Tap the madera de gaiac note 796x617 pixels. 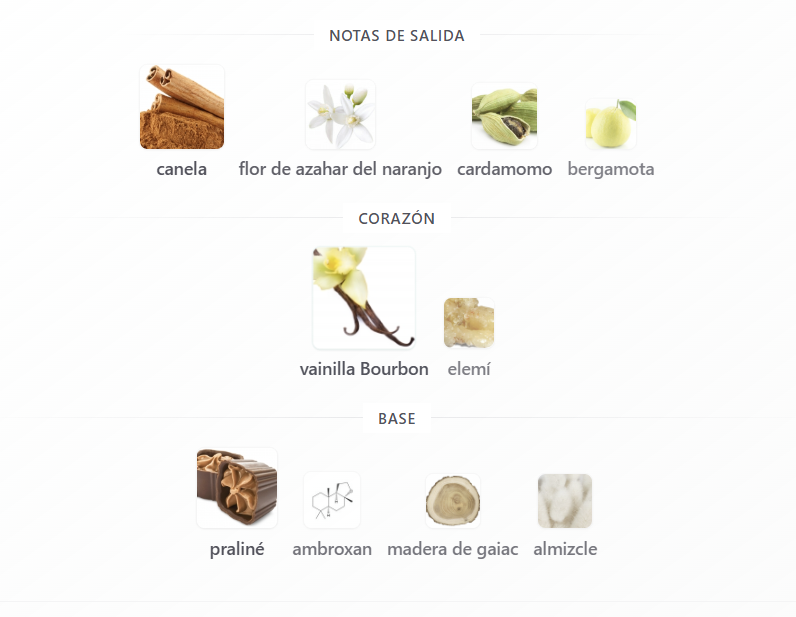tap(453, 501)
